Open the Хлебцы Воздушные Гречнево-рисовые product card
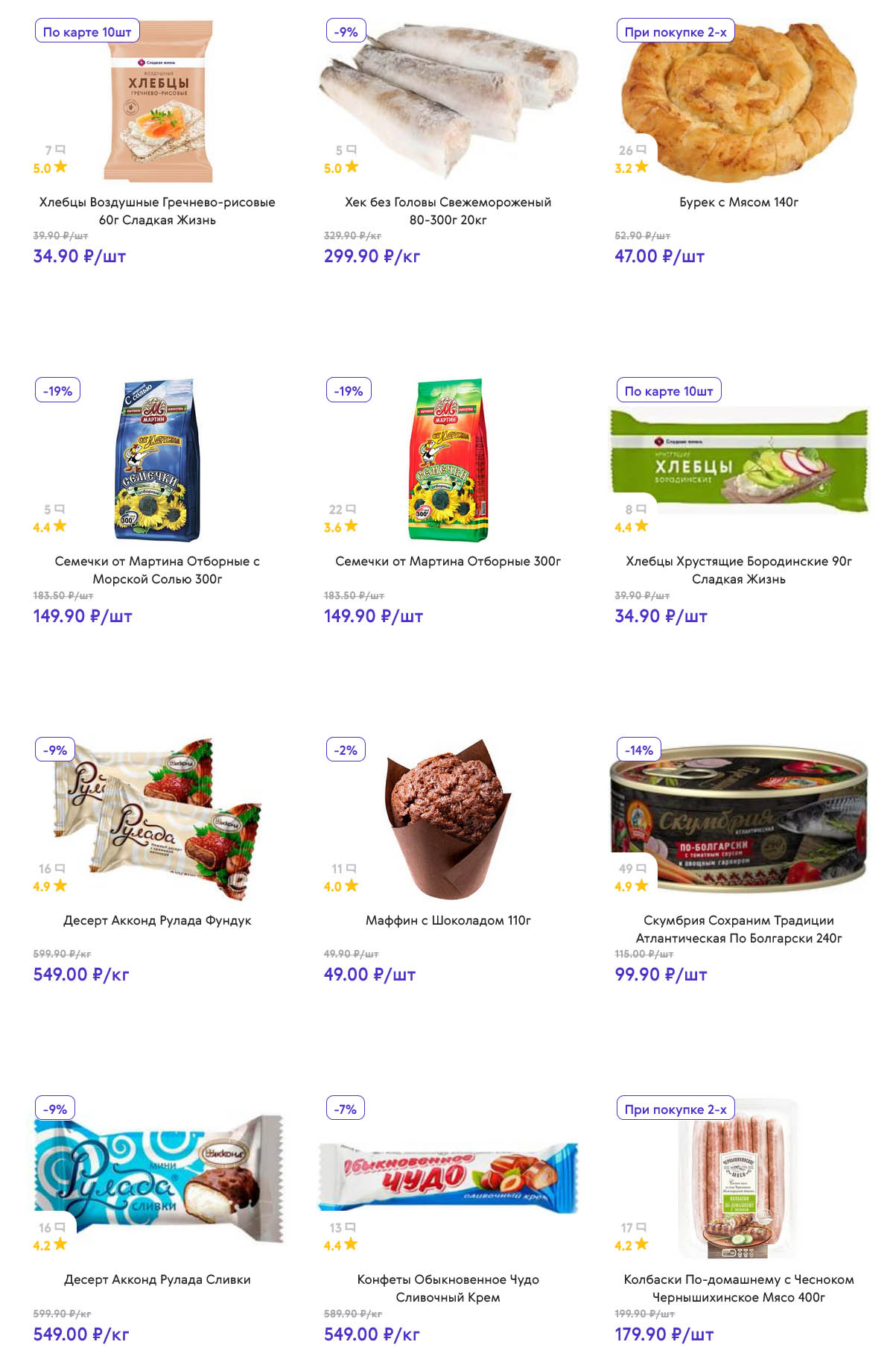Viewport: 896px width, 1365px height. coord(157,210)
